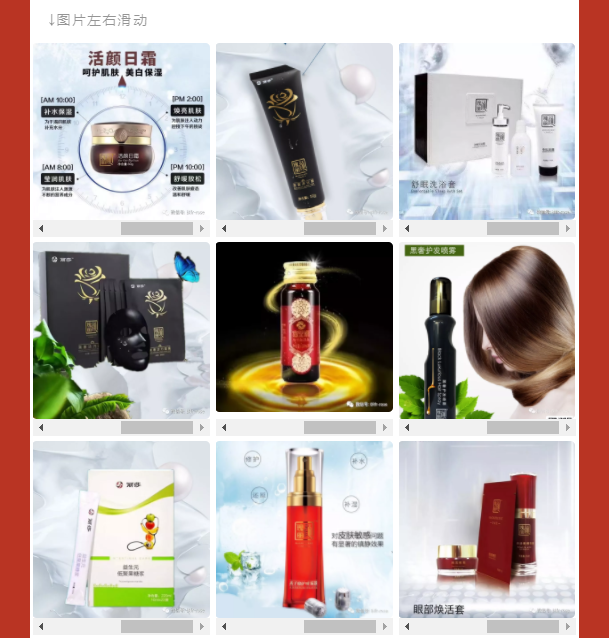Open the red drink bottle image

(x=304, y=327)
